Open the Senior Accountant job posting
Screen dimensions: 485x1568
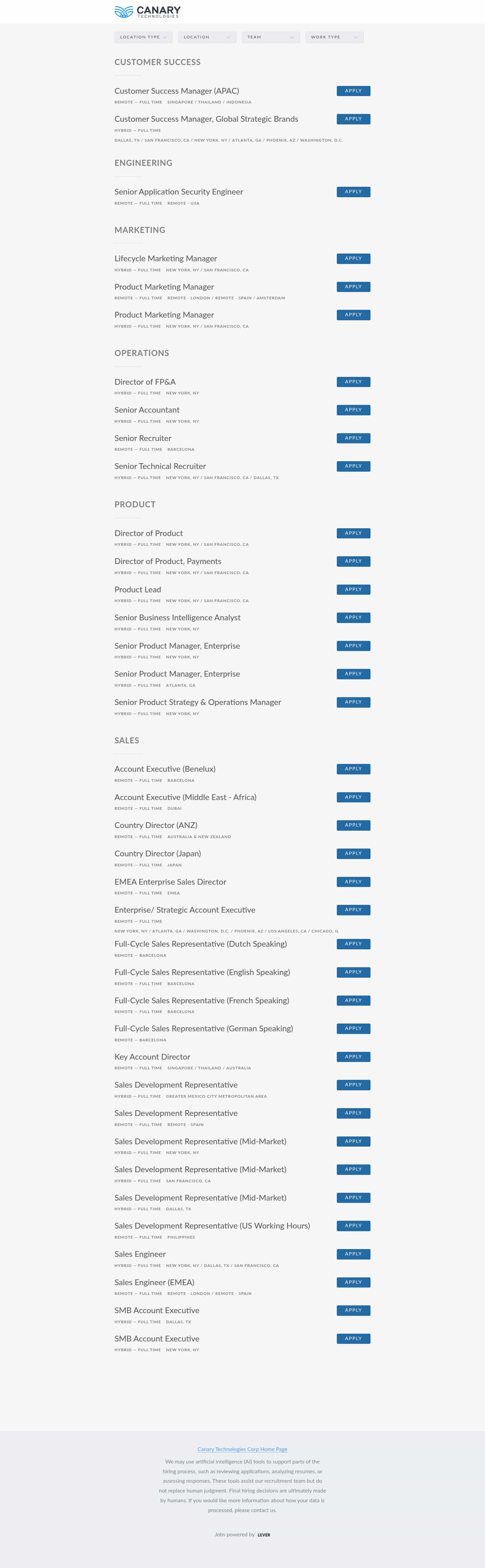(x=147, y=410)
